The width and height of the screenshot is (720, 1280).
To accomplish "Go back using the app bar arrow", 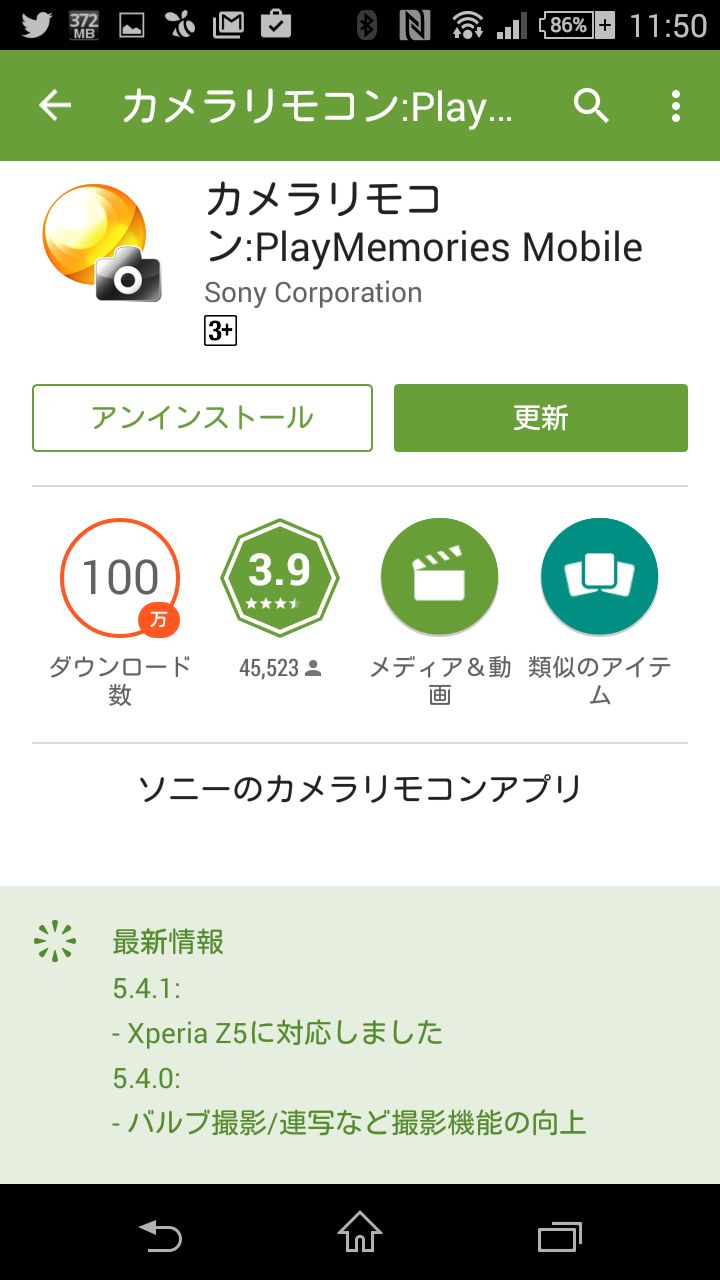I will pos(55,105).
